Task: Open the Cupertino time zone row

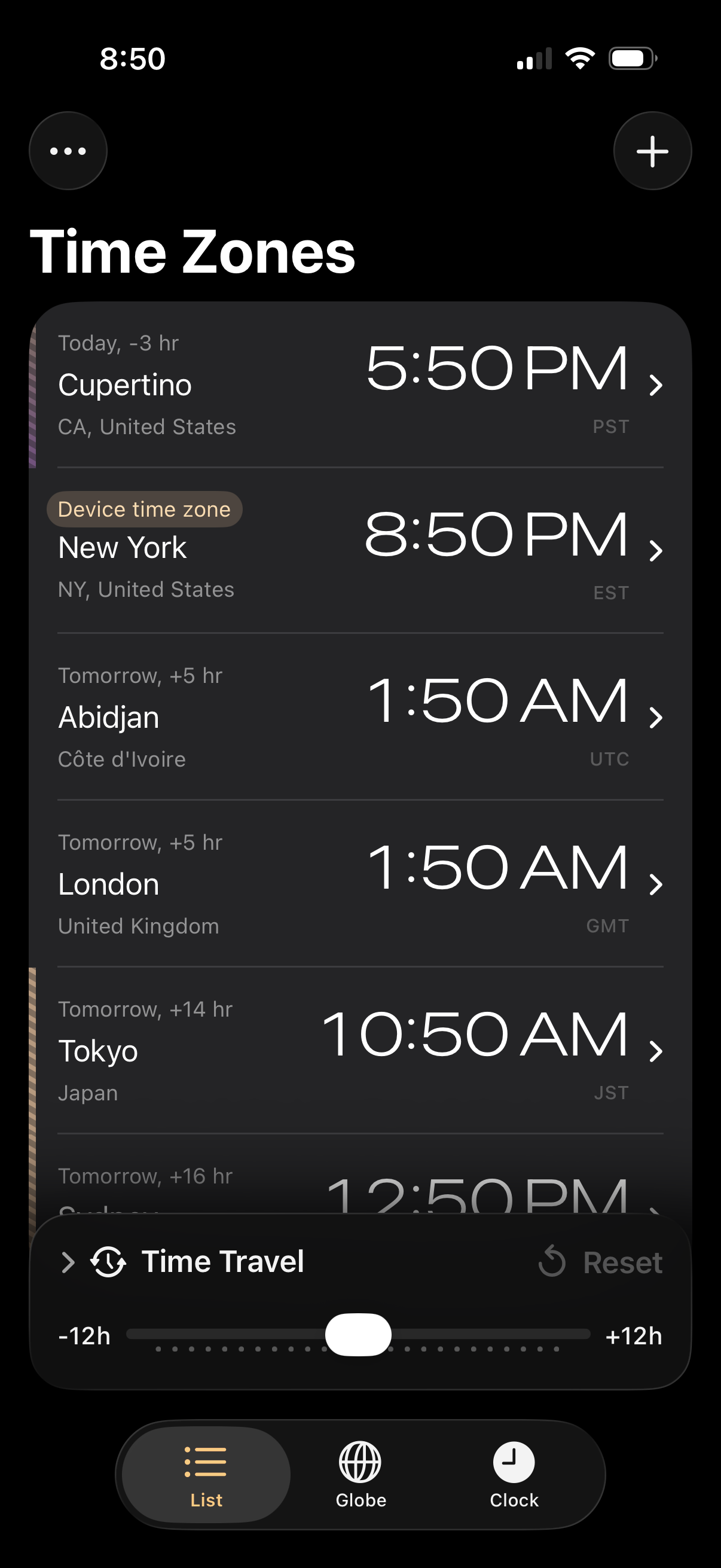Action: tap(360, 385)
